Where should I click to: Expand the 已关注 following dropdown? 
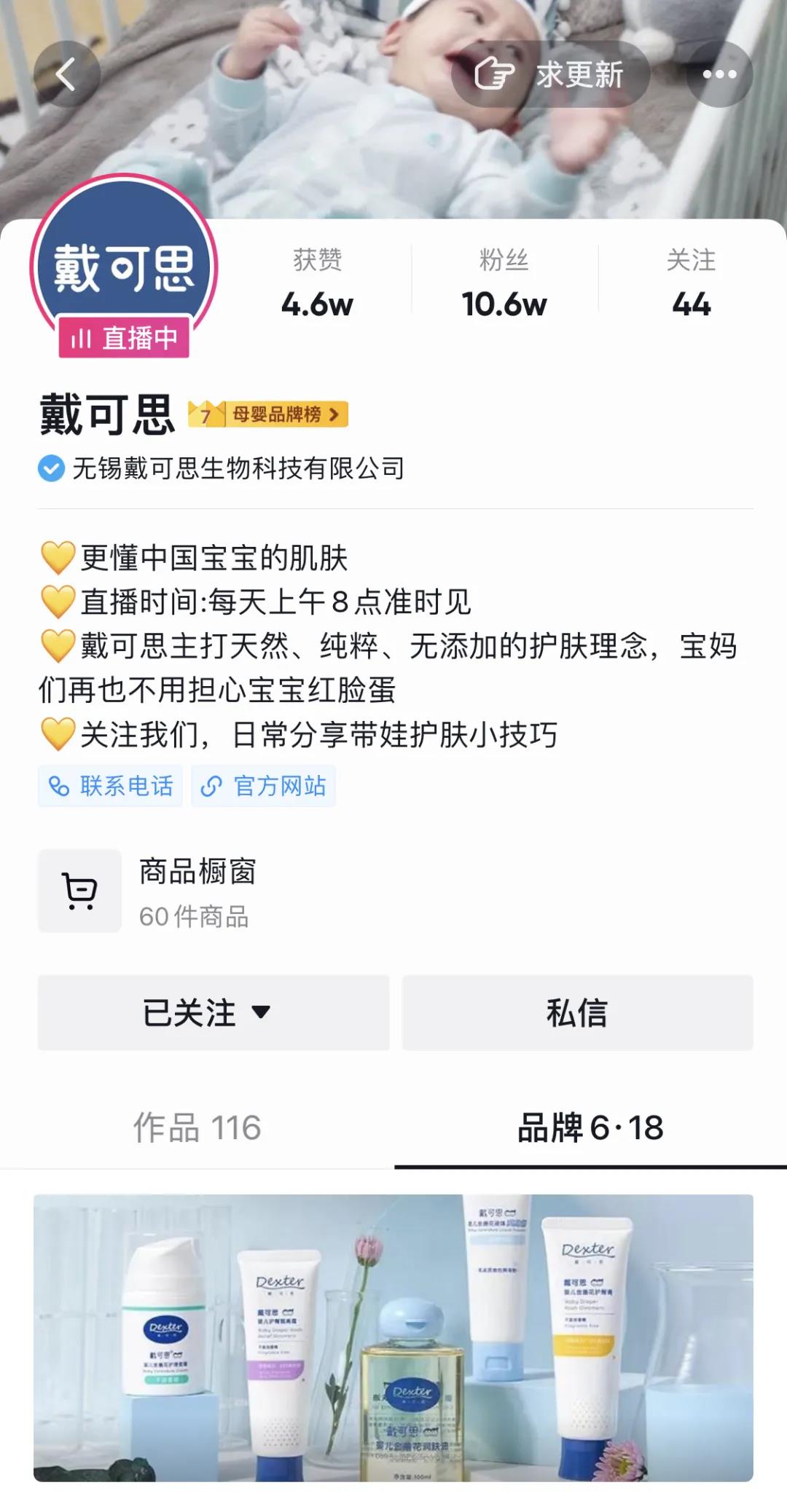tap(213, 1012)
